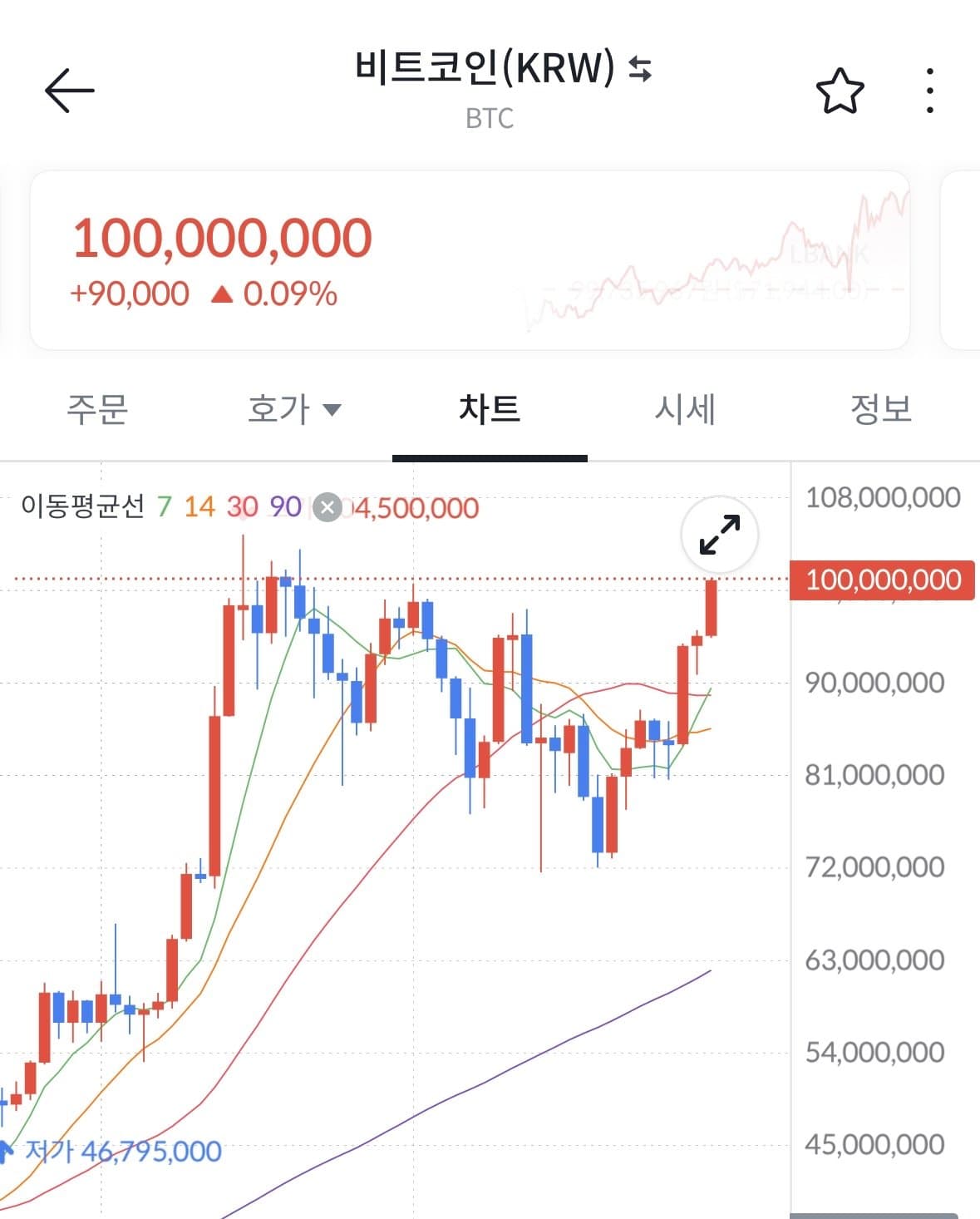Dismiss the moving average value with the X
Viewport: 980px width, 1219px height.
(327, 507)
